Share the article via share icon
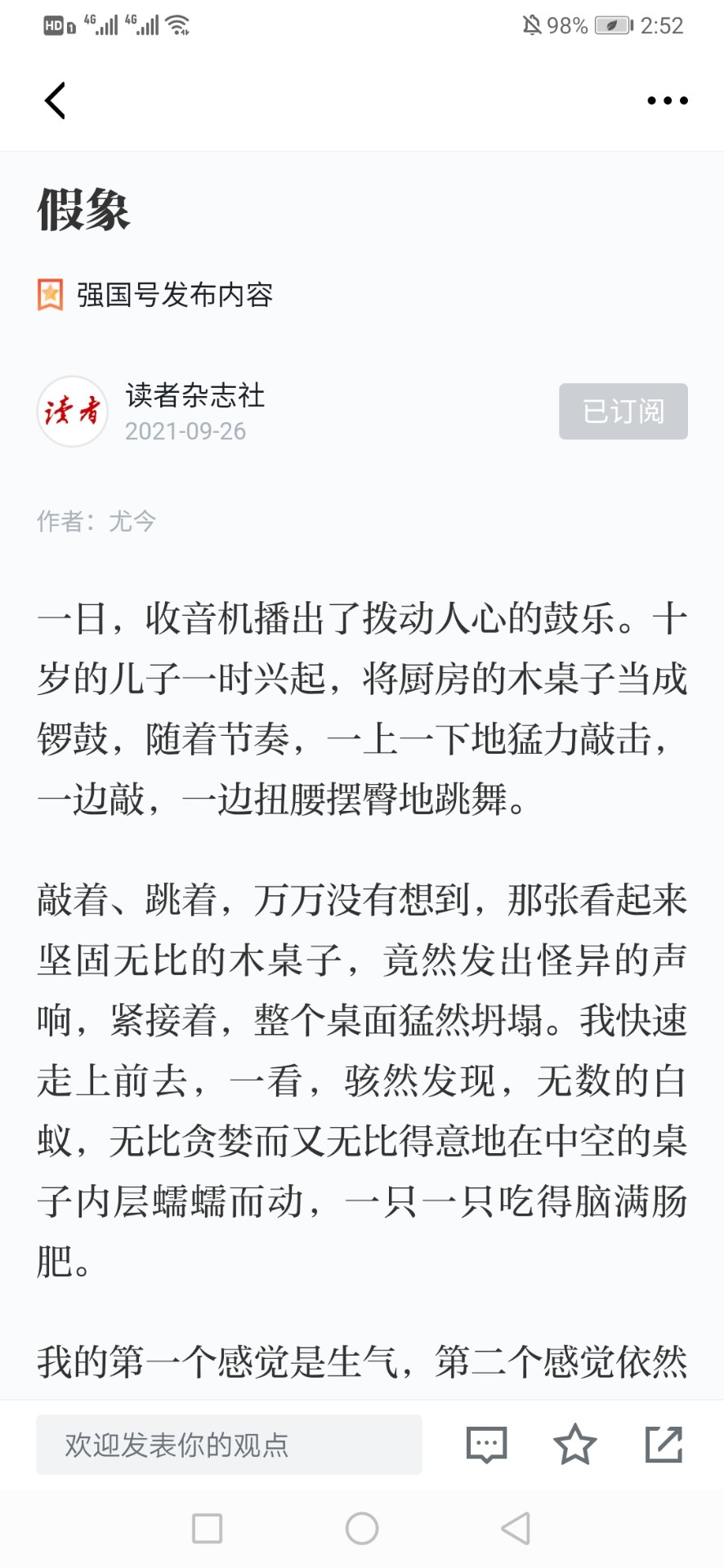Viewport: 724px width, 1568px height. pos(664,1444)
